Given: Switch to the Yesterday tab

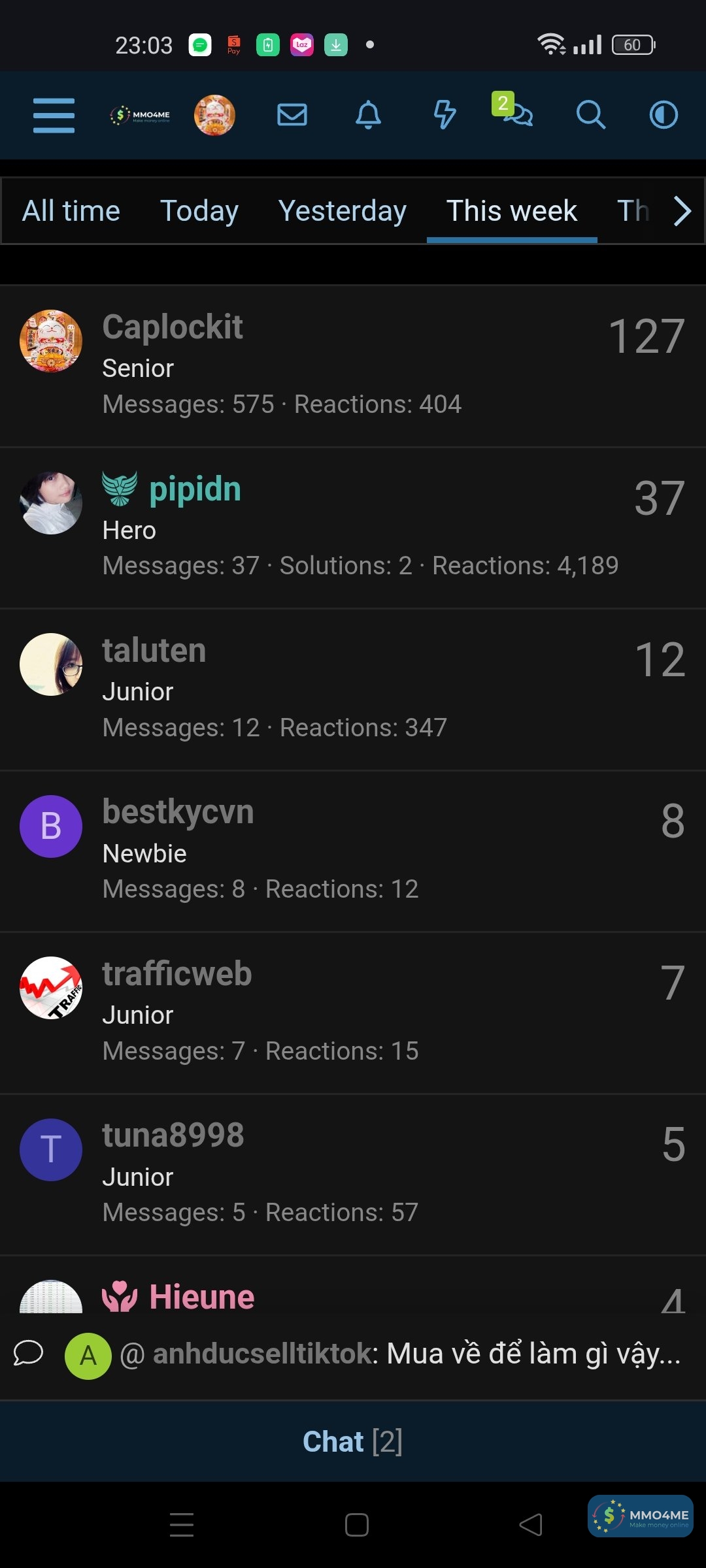Looking at the screenshot, I should 342,211.
